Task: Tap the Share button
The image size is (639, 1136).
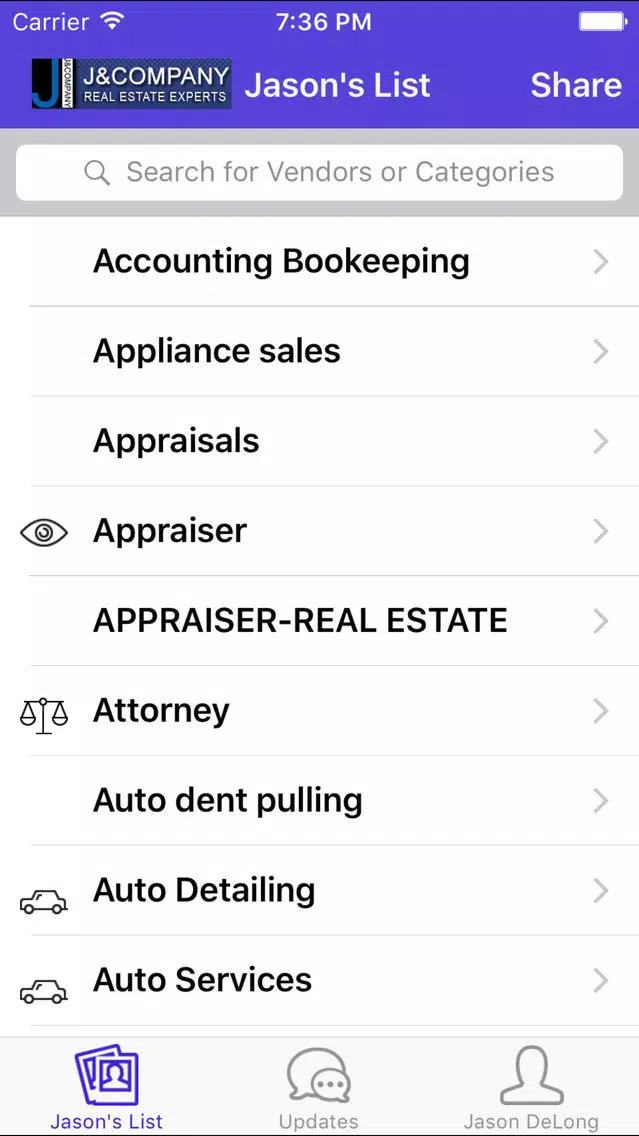Action: tap(576, 85)
